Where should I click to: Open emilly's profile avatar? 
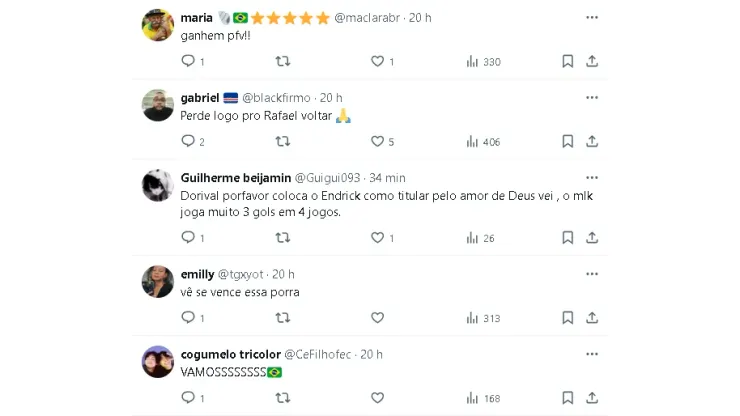(x=158, y=281)
